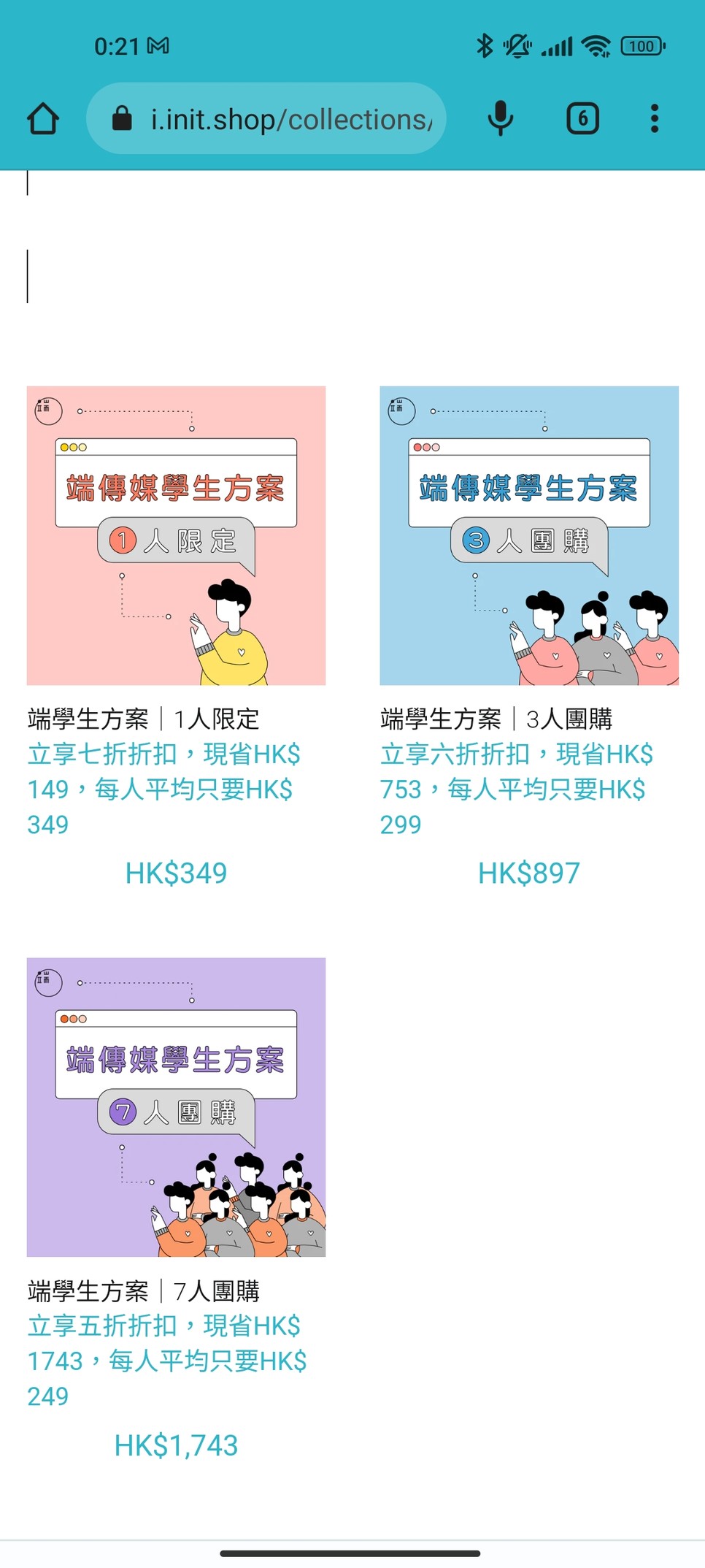Viewport: 705px width, 1568px height.
Task: Tap the i.init.shop address bar
Action: 266,118
